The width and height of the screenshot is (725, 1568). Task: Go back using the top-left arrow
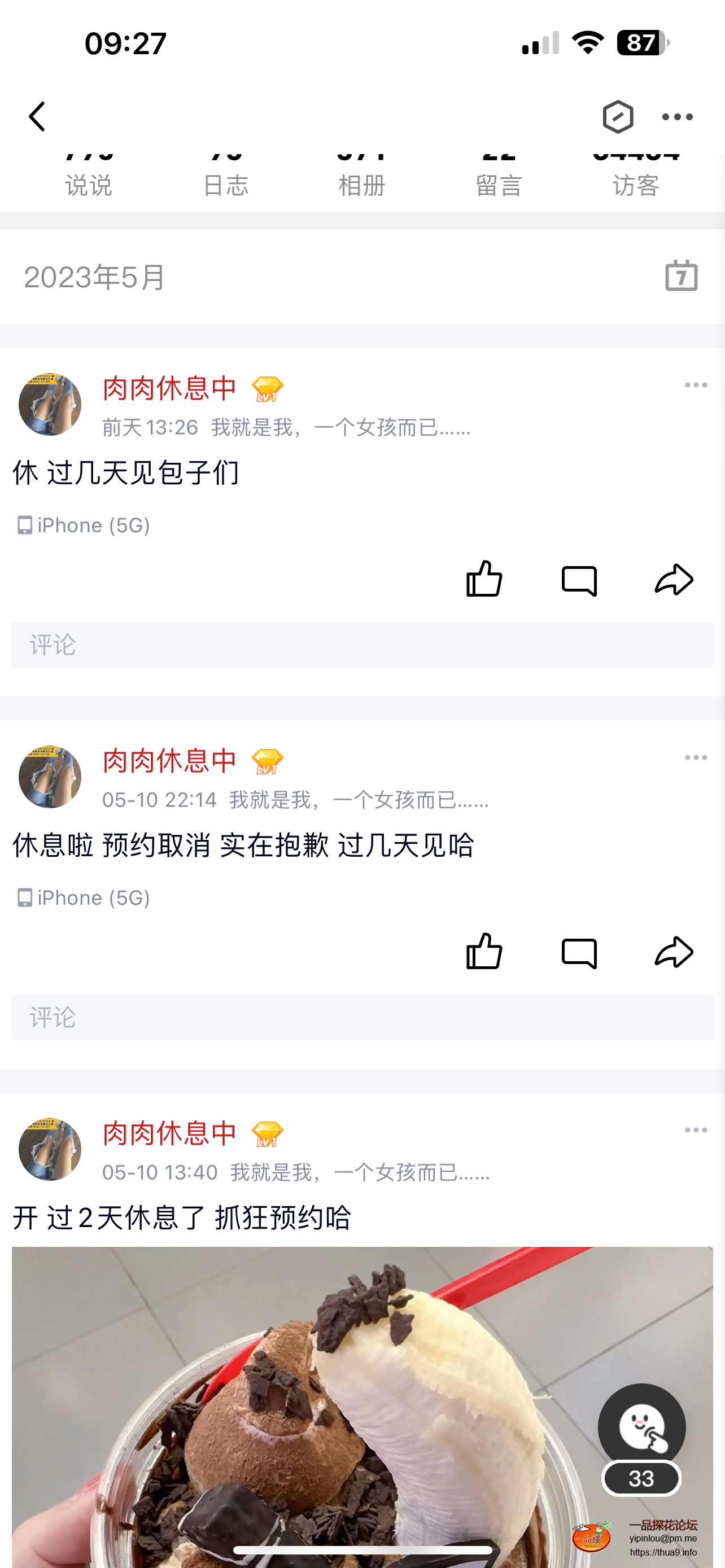click(x=38, y=116)
